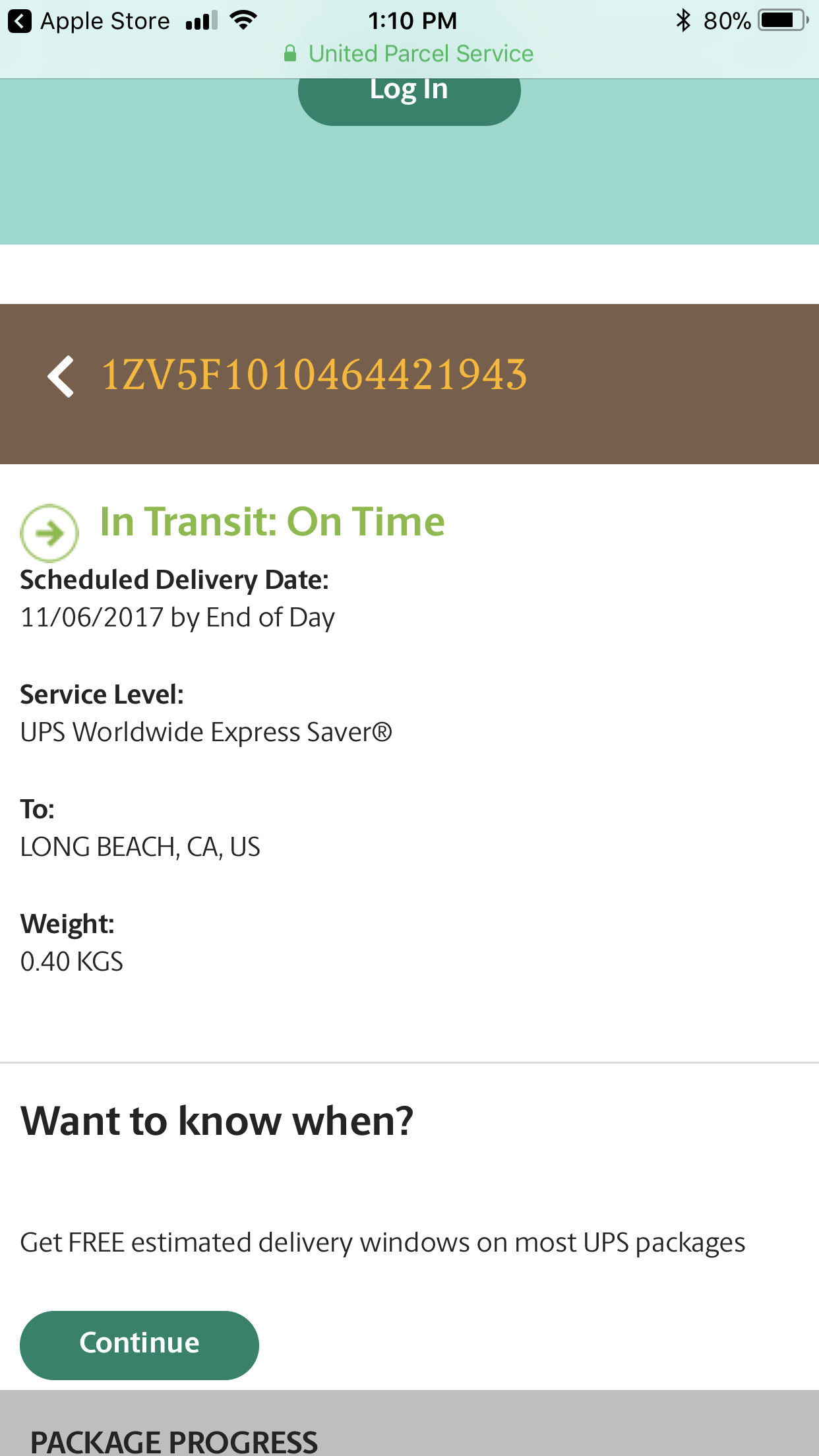Return to the Apple Store app
Image resolution: width=819 pixels, height=1456 pixels.
89,21
